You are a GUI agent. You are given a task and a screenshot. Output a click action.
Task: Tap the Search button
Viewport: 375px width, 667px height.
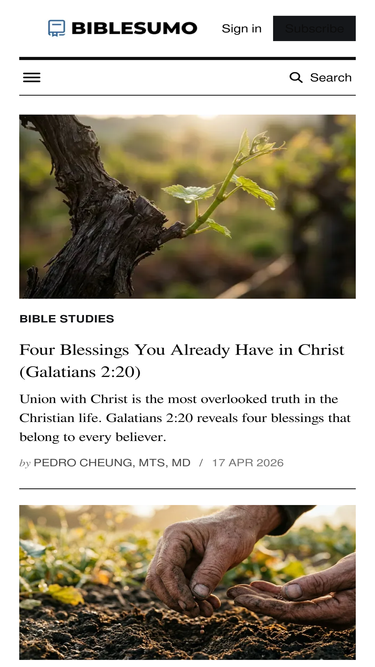321,77
